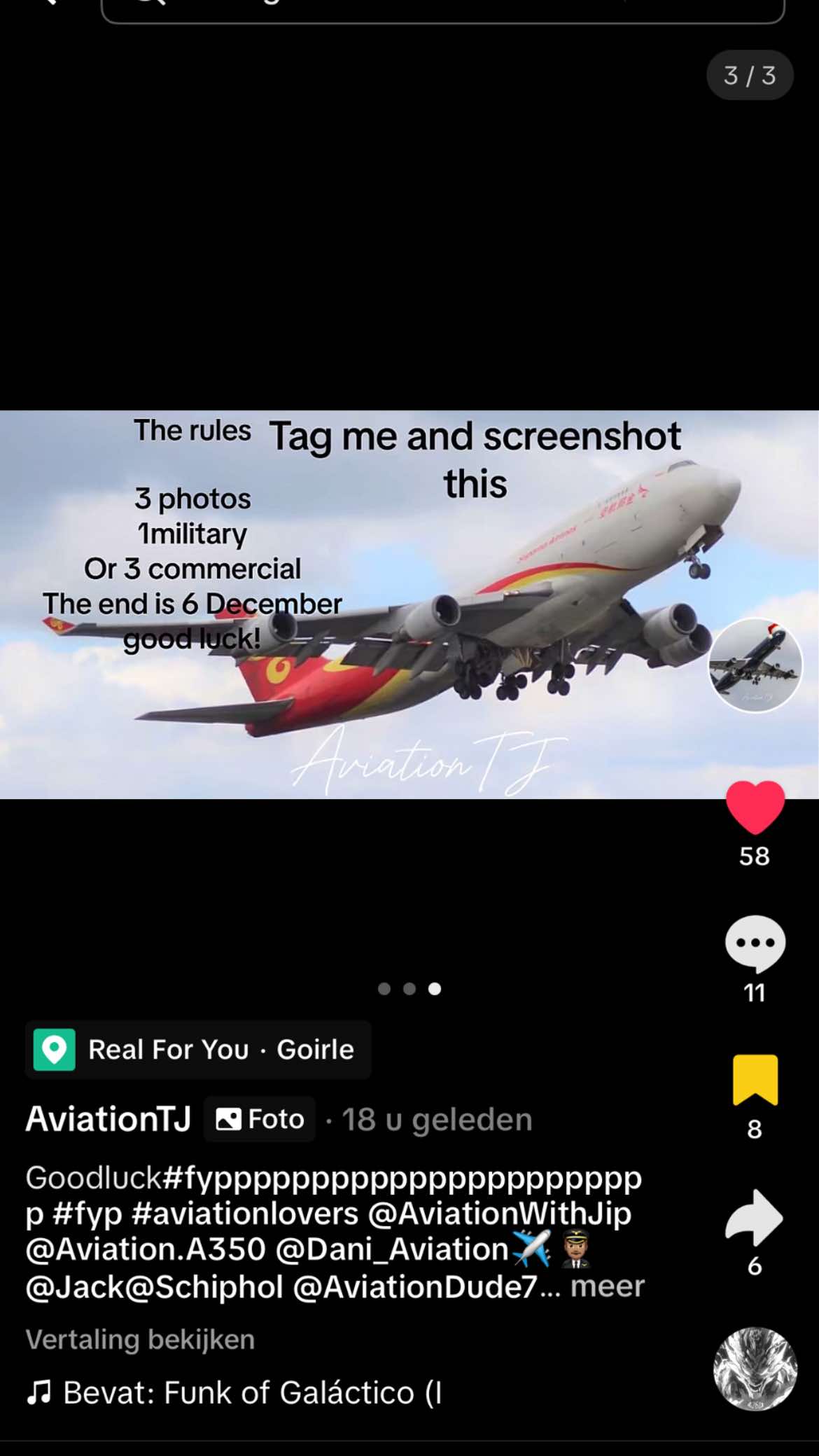Open the @Aviation.A350 mention
This screenshot has width=819, height=1456.
coord(146,1250)
